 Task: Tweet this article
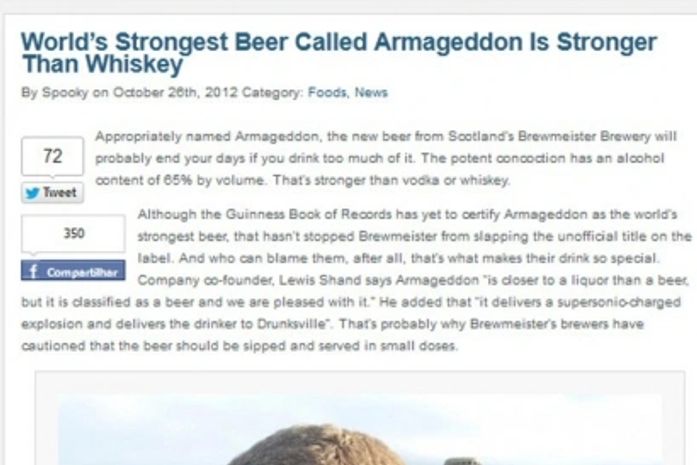coord(52,193)
